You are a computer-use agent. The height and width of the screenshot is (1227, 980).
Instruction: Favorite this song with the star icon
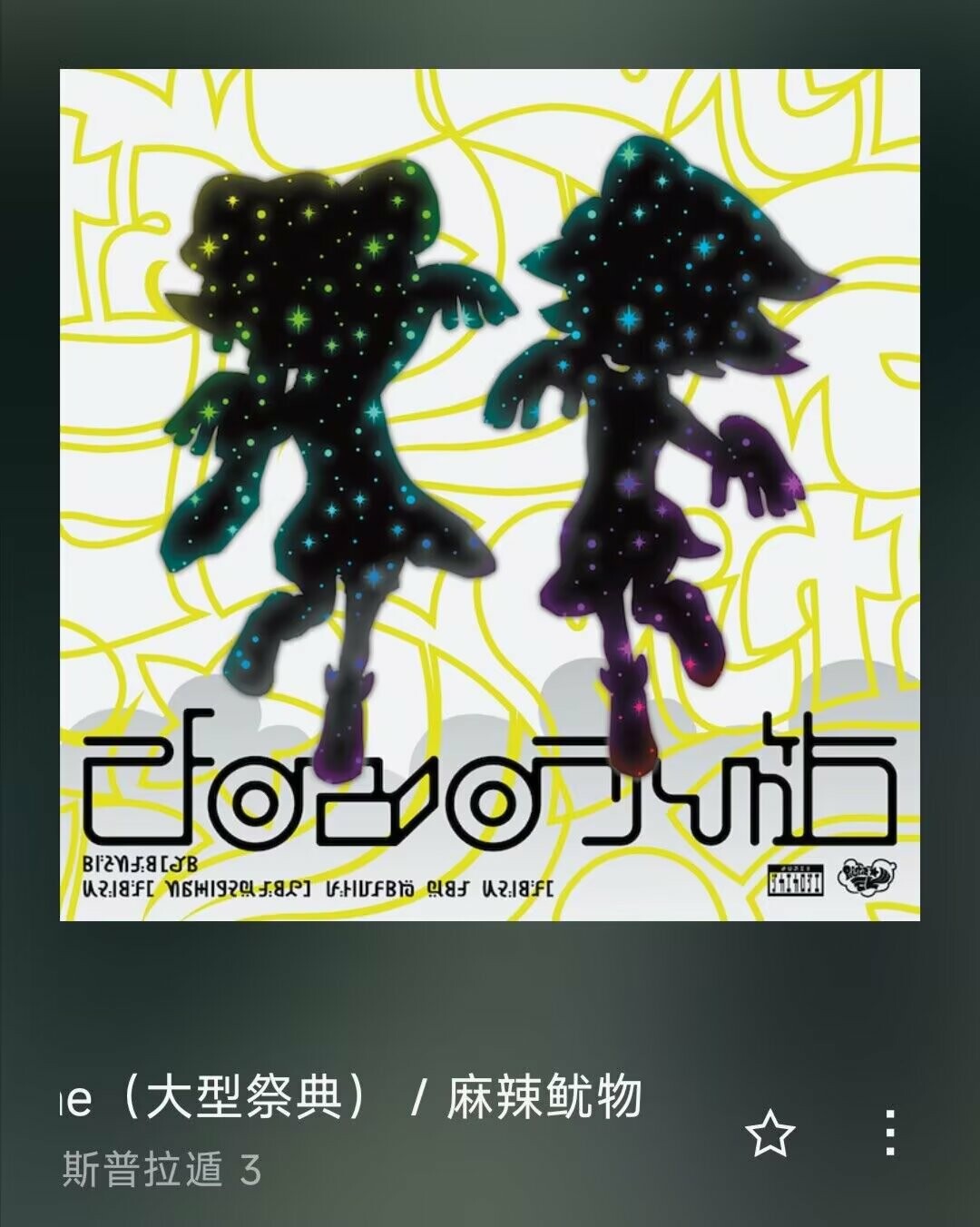(x=770, y=1134)
